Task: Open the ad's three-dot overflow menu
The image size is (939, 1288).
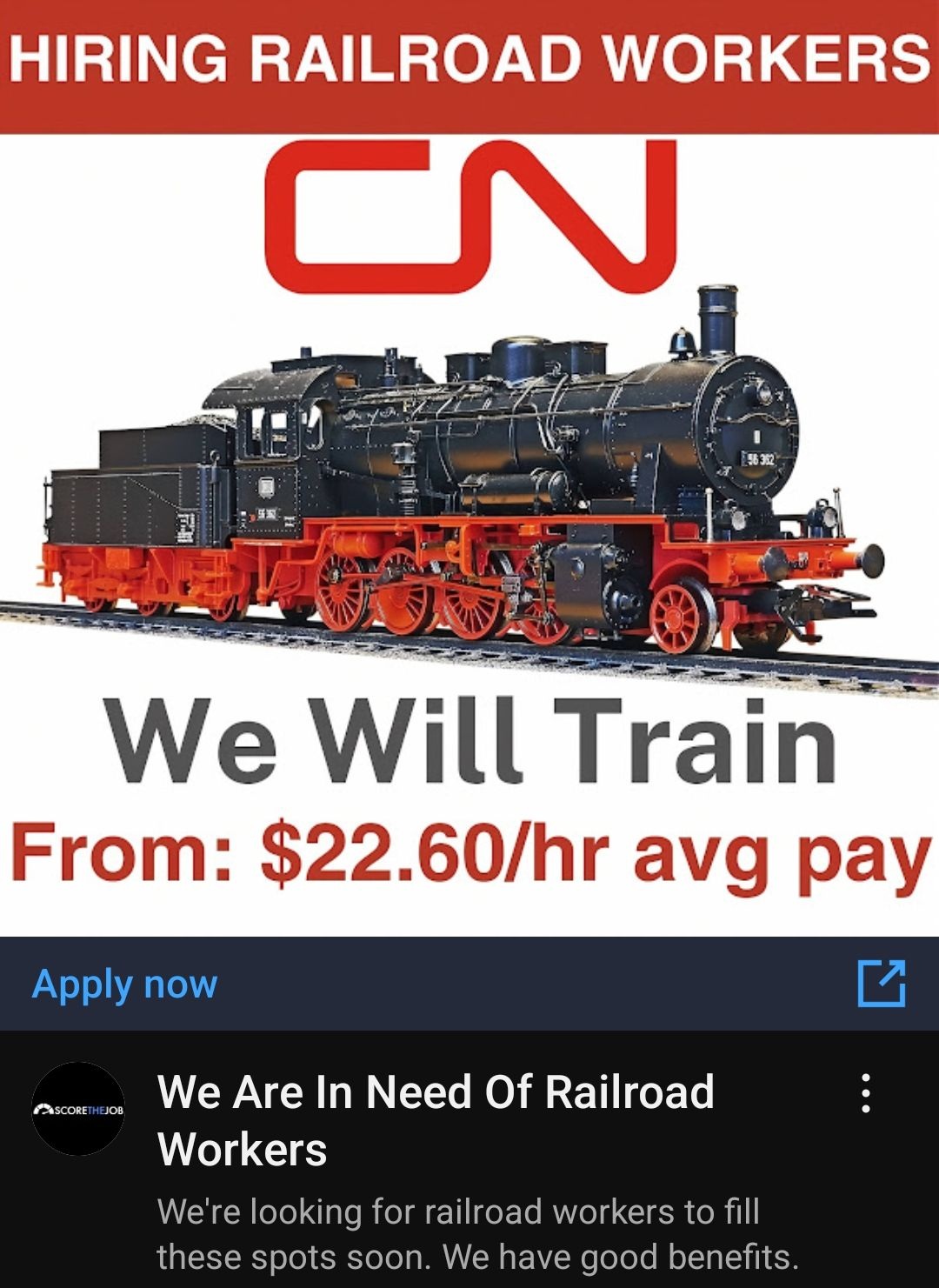Action: click(865, 1093)
